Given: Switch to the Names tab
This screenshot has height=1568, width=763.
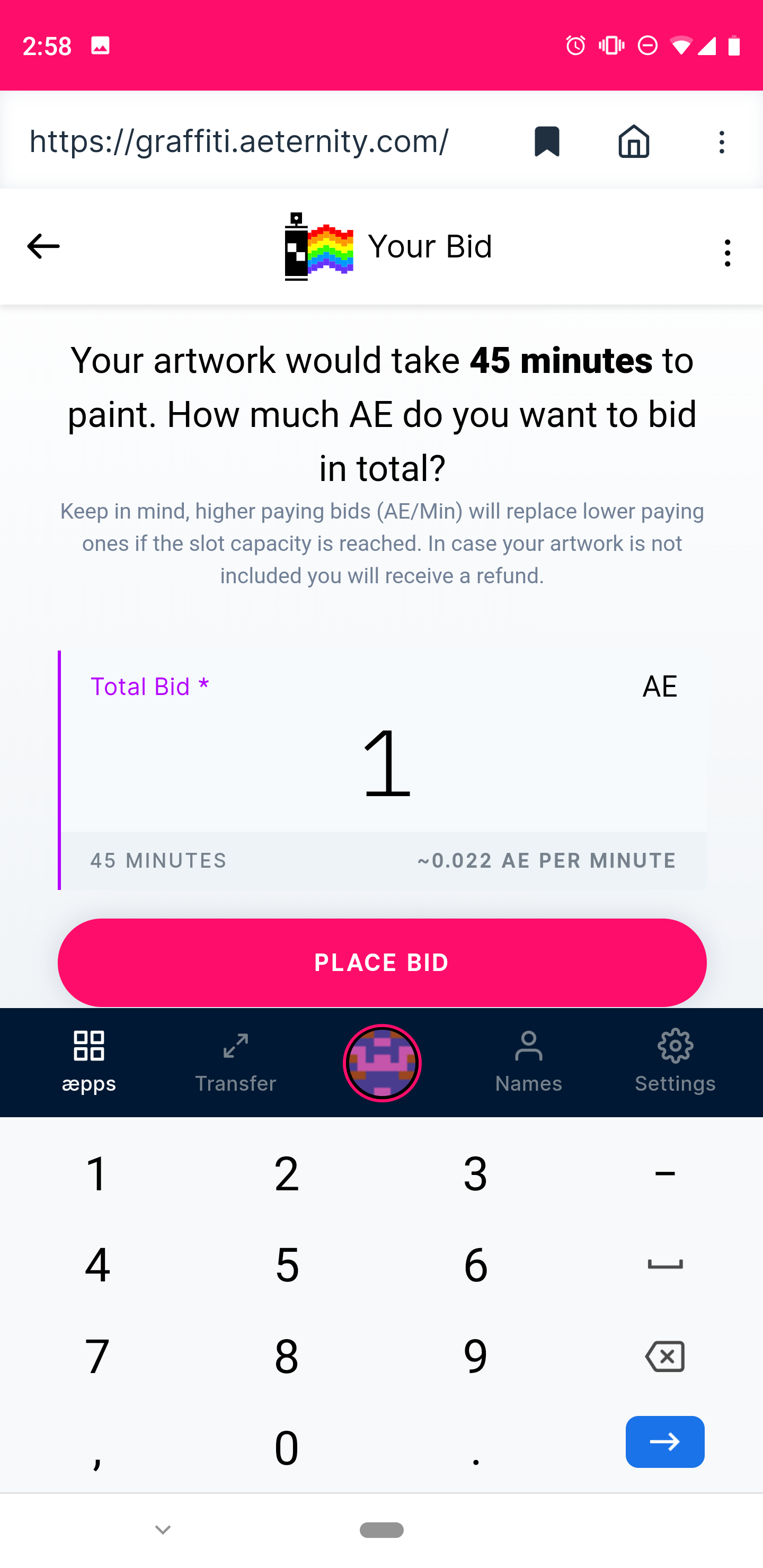Looking at the screenshot, I should click(528, 1062).
